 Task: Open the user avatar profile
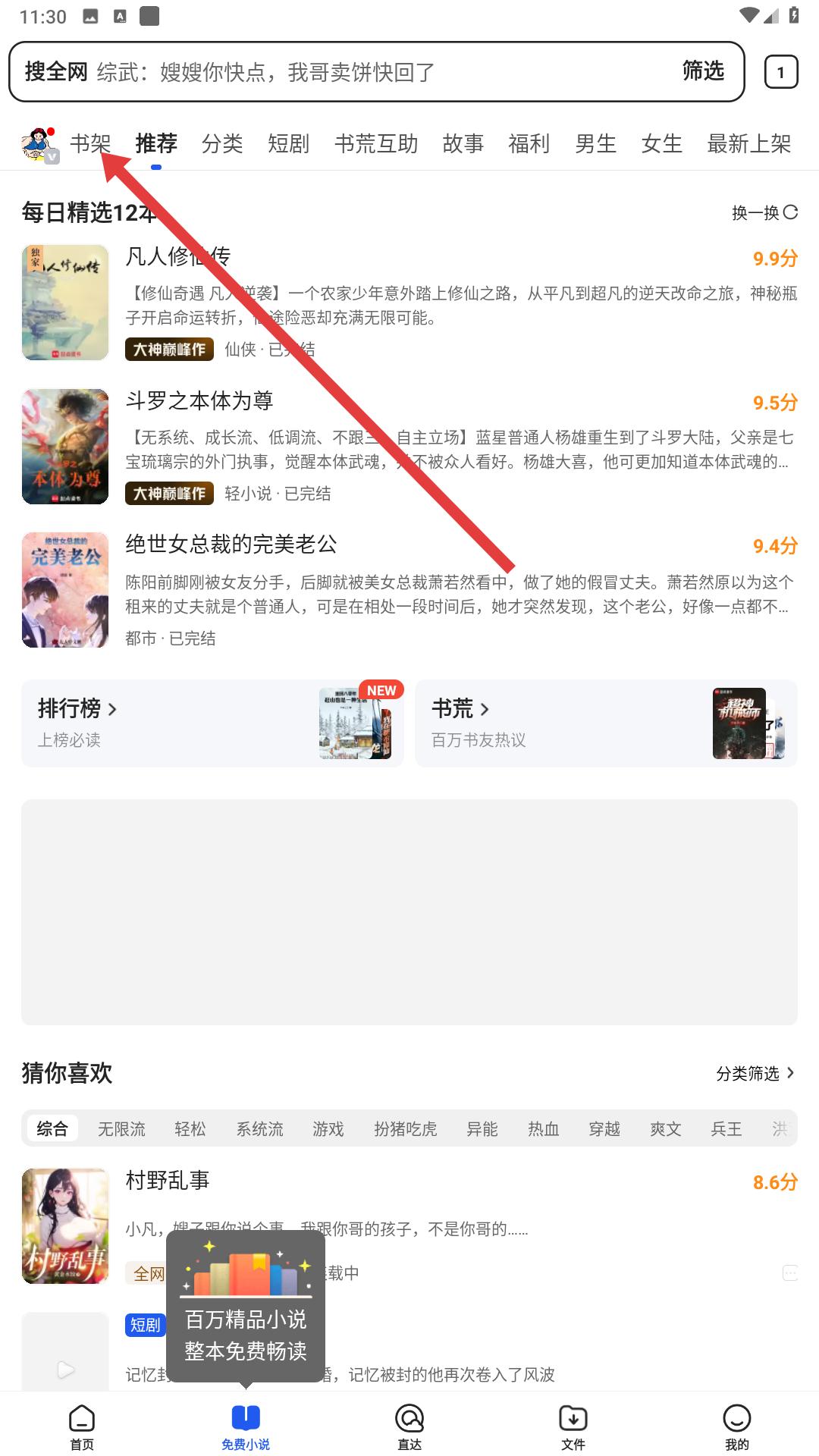point(38,144)
